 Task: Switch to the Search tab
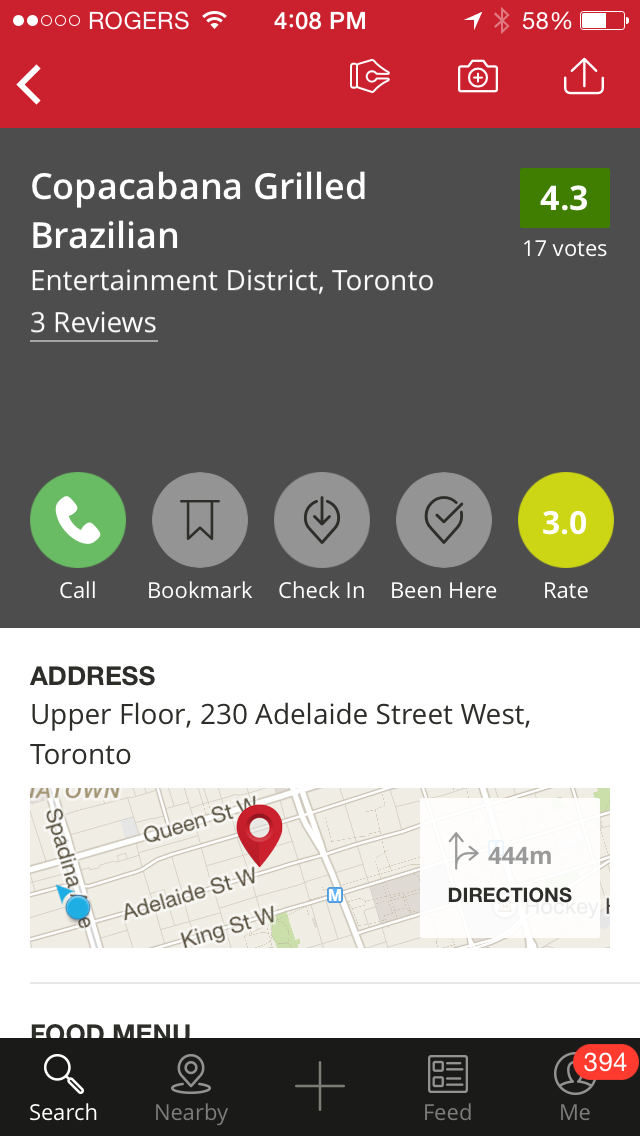(63, 1088)
